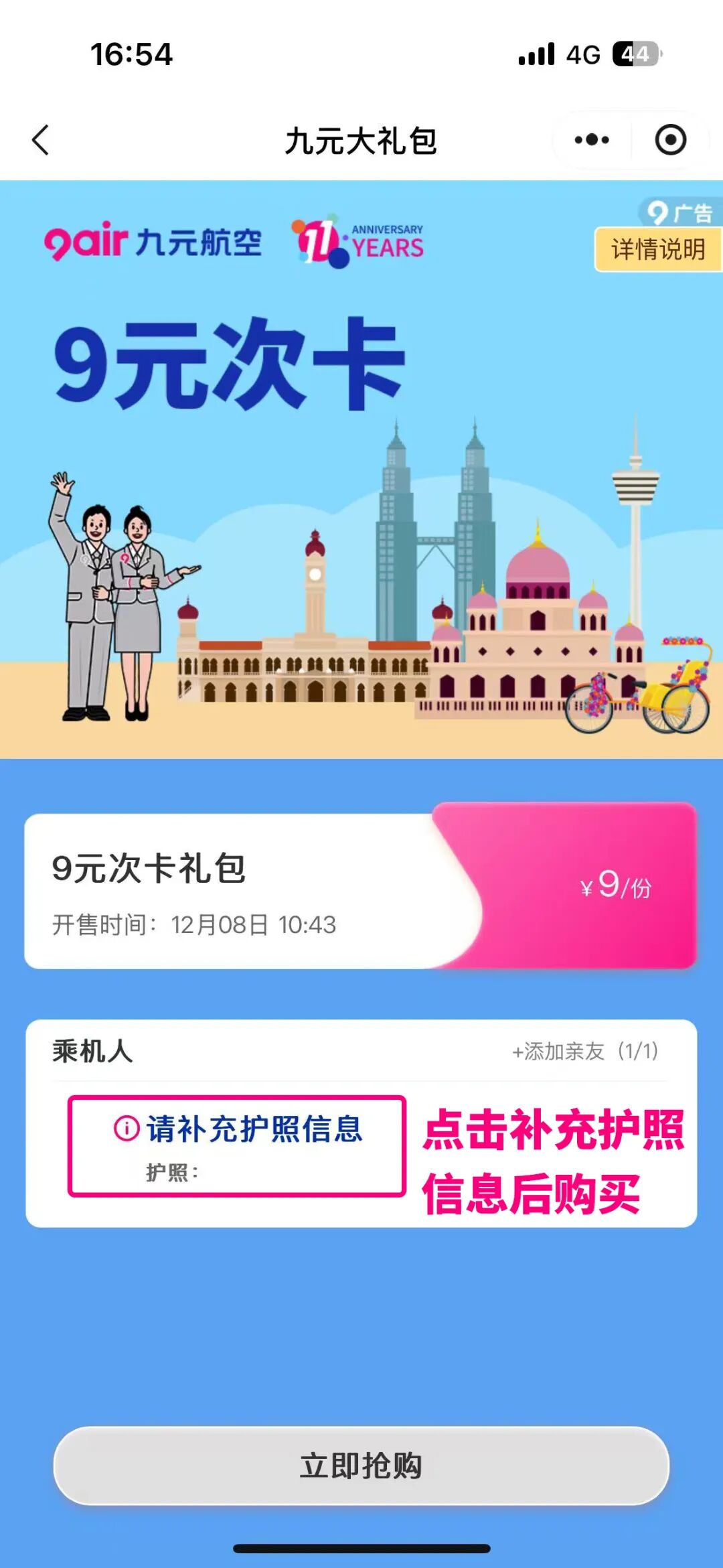Image resolution: width=723 pixels, height=1568 pixels.
Task: Open the mini program's three-dot menu
Action: point(592,140)
